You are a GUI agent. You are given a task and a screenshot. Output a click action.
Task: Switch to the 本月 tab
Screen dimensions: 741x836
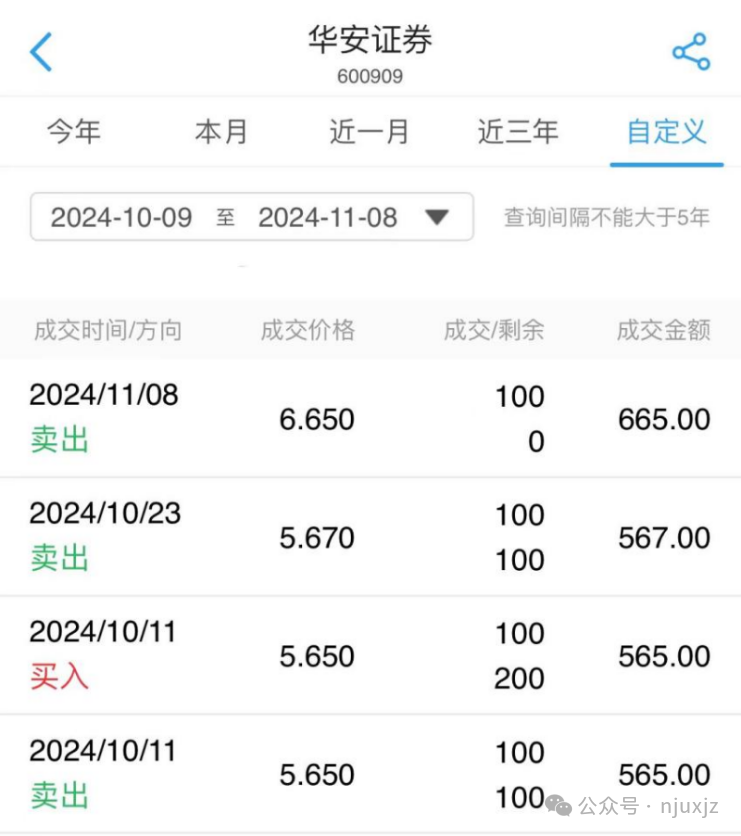pos(222,131)
